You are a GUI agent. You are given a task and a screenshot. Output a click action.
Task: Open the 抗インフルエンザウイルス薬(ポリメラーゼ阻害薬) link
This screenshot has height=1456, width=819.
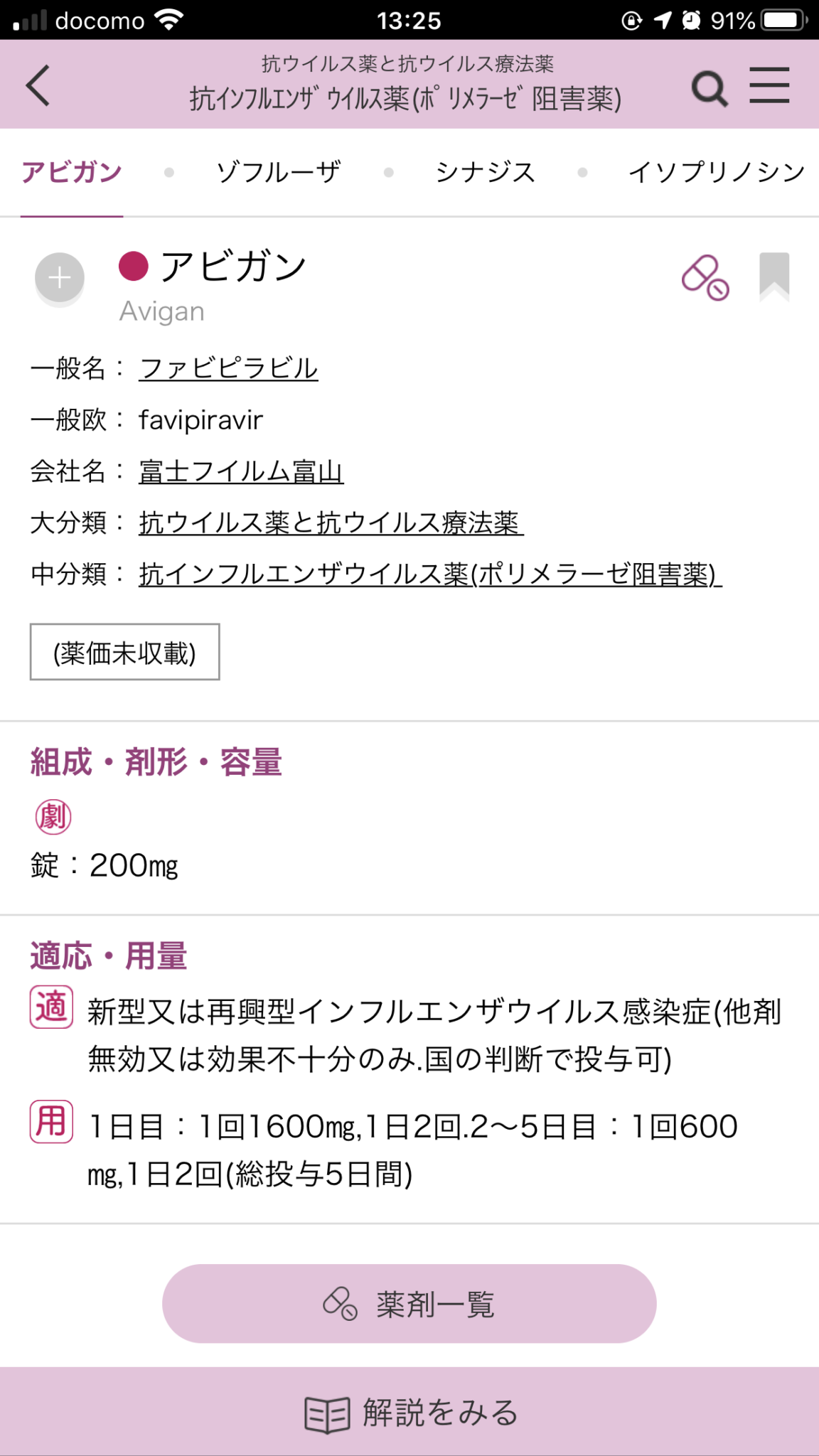pos(430,574)
